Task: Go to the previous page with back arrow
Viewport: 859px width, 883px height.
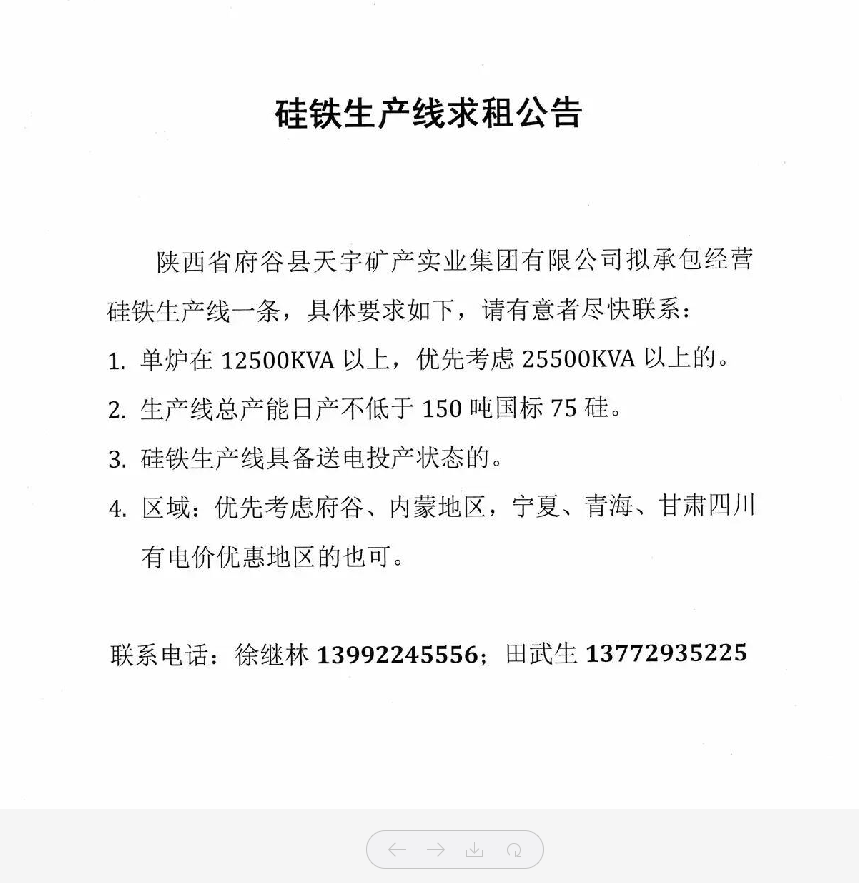Action: click(397, 850)
